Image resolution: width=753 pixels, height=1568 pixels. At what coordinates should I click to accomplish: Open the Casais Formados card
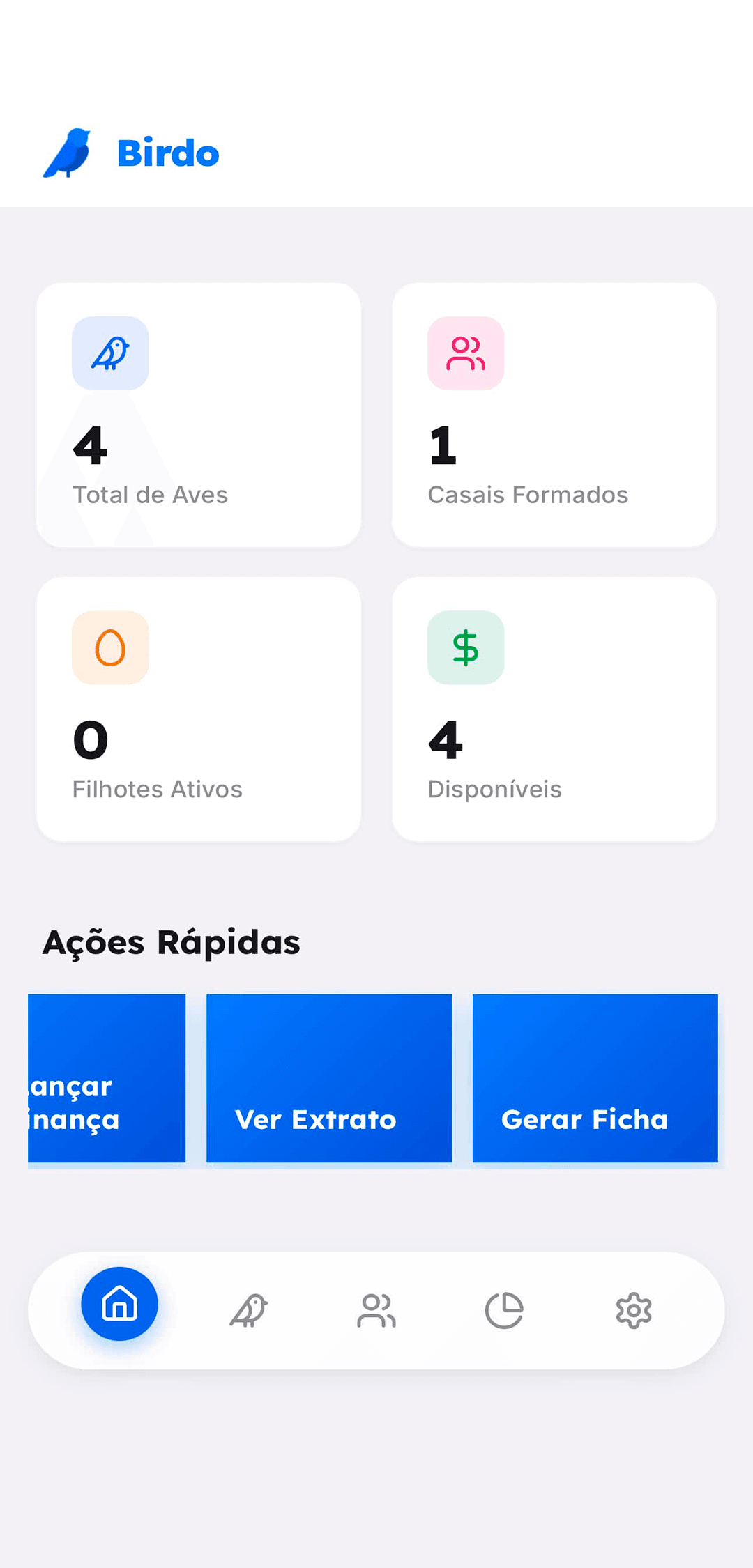point(554,415)
